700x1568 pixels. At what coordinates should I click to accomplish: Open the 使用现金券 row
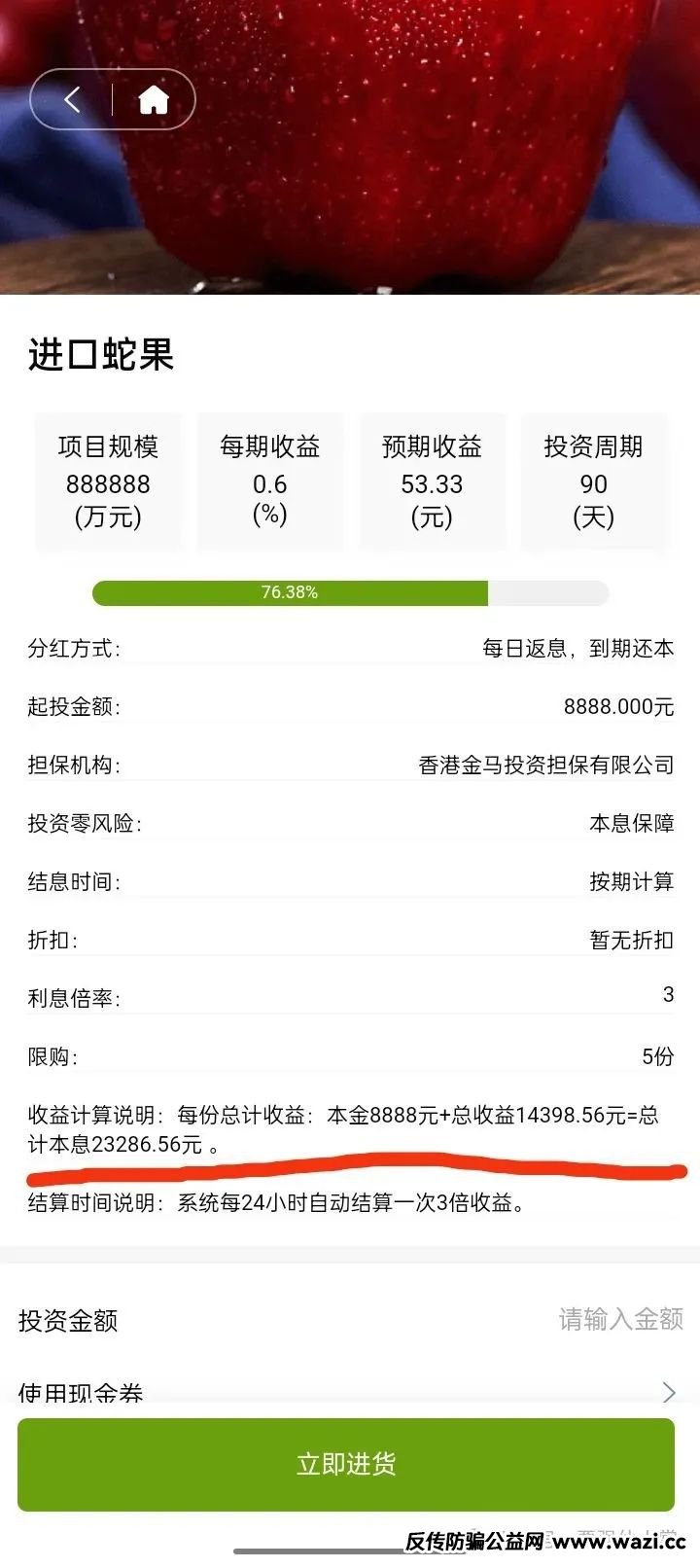(x=350, y=1392)
